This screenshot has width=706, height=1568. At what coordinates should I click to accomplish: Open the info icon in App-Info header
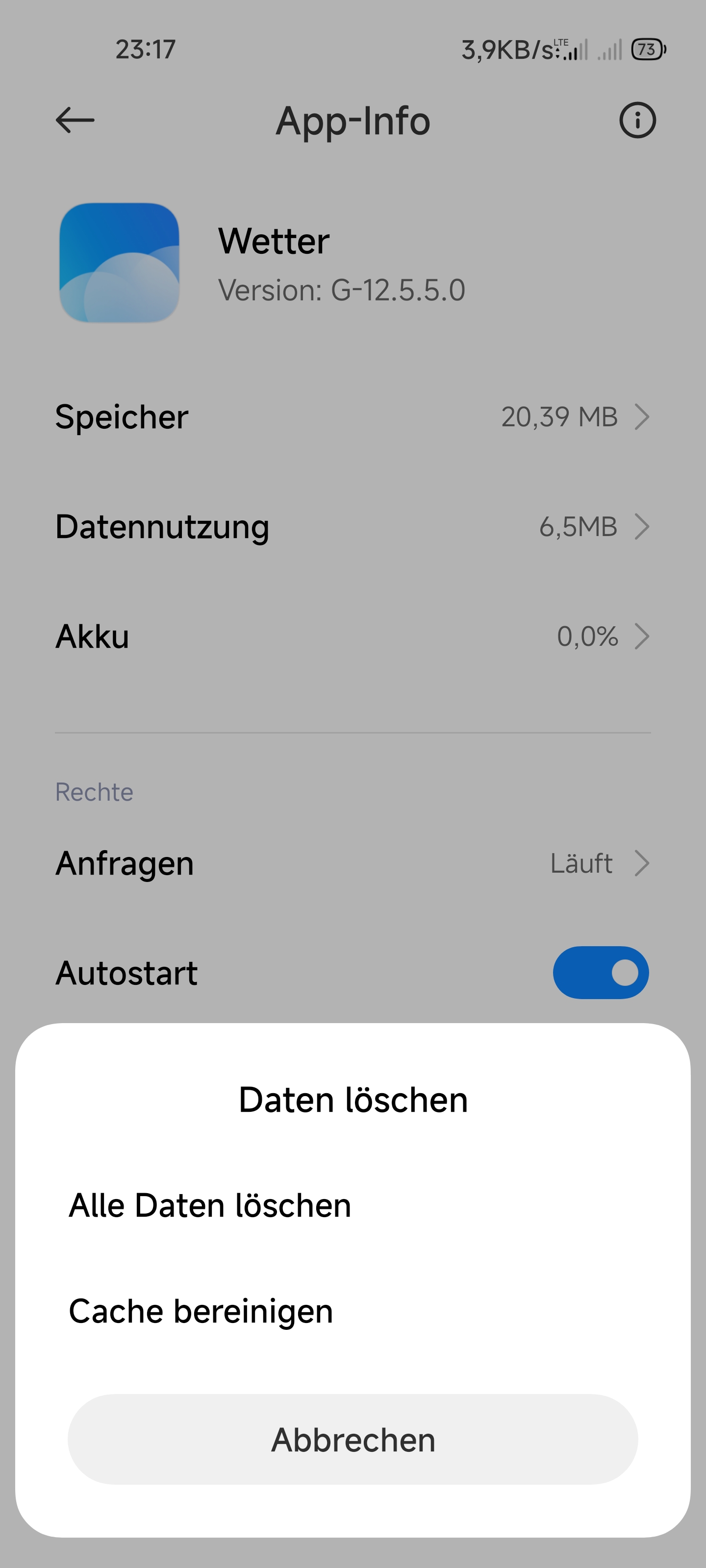coord(637,120)
